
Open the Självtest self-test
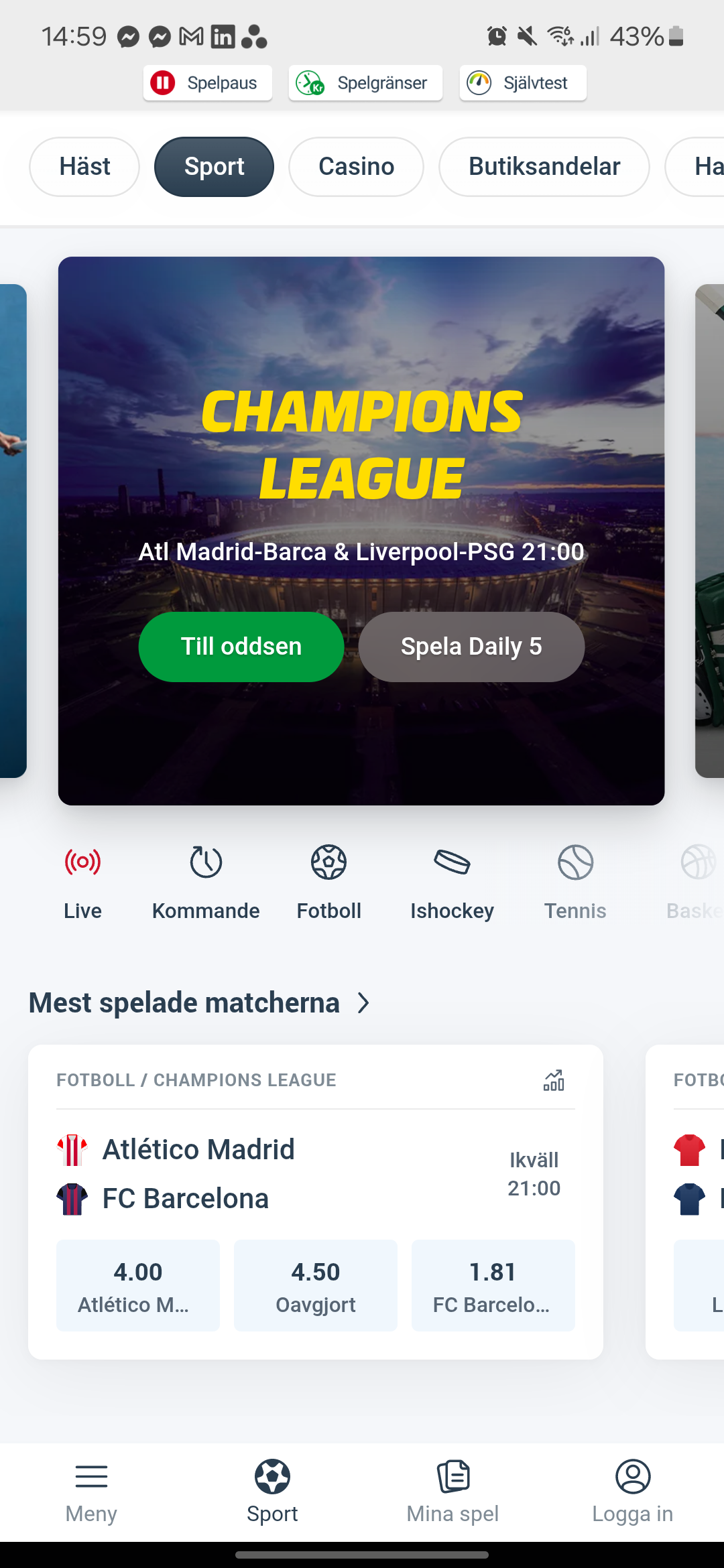click(522, 83)
